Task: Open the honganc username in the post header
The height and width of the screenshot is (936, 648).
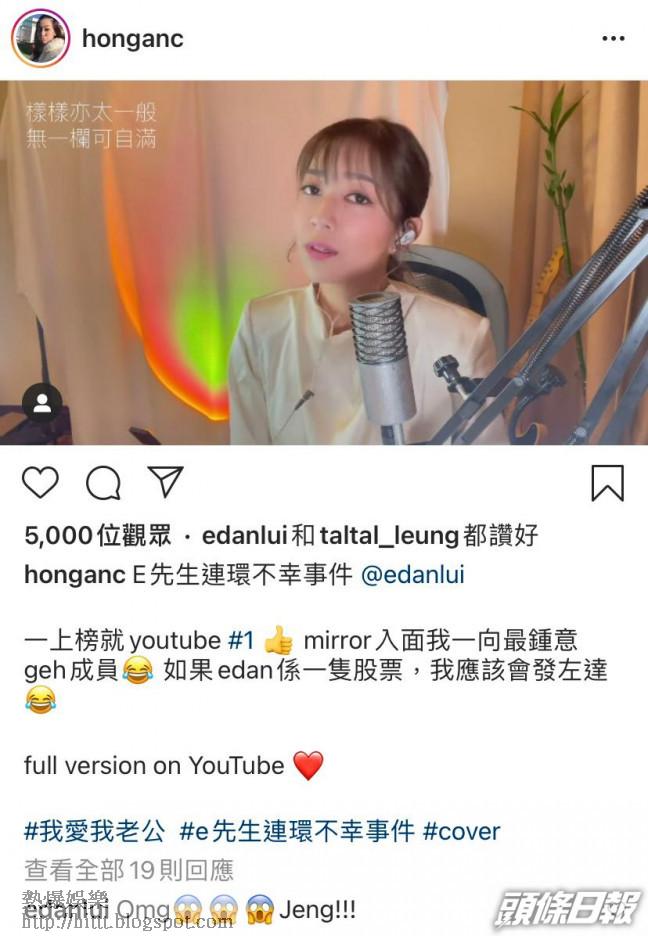Action: click(132, 39)
